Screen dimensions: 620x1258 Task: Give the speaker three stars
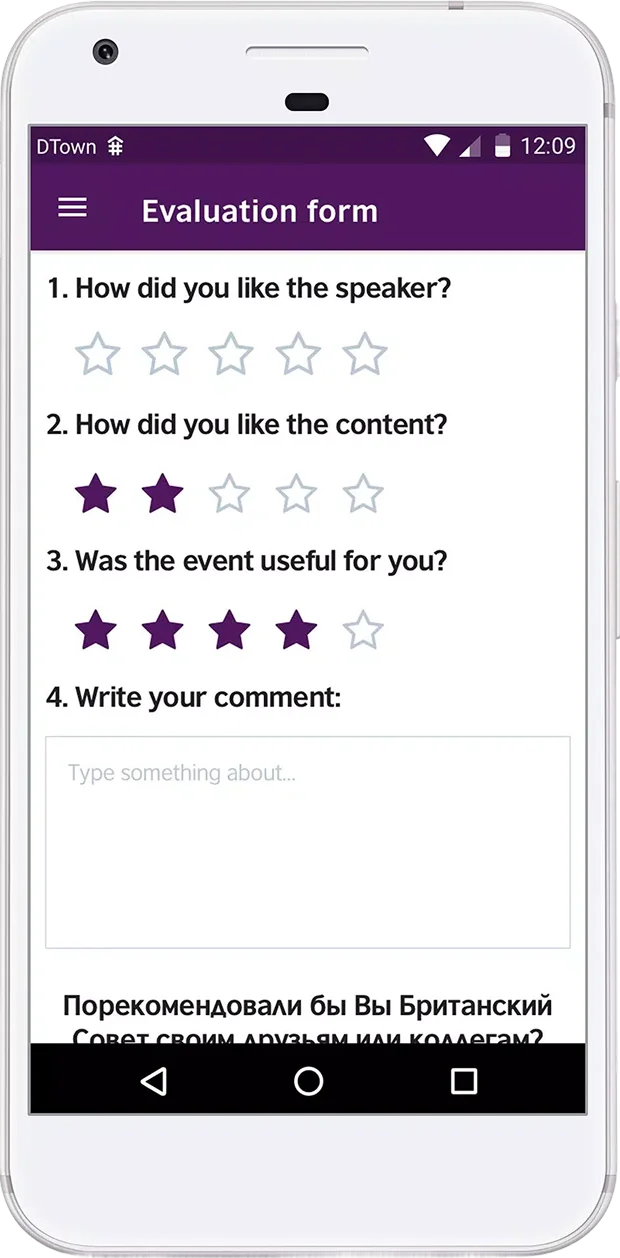[x=231, y=354]
